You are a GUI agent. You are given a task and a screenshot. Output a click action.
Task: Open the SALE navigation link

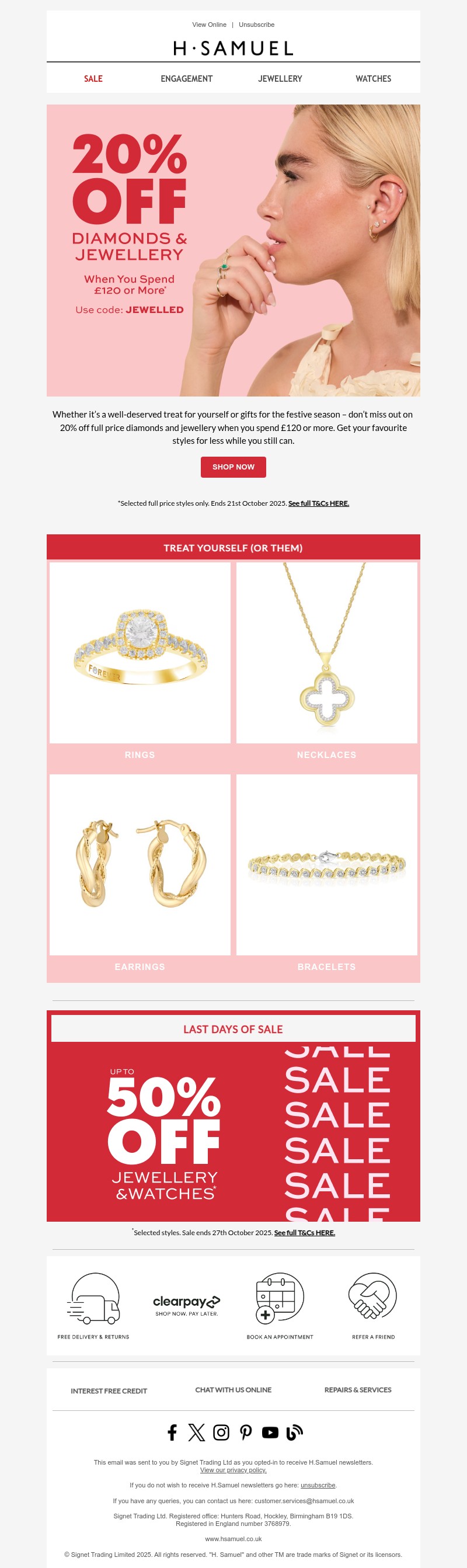click(x=93, y=78)
